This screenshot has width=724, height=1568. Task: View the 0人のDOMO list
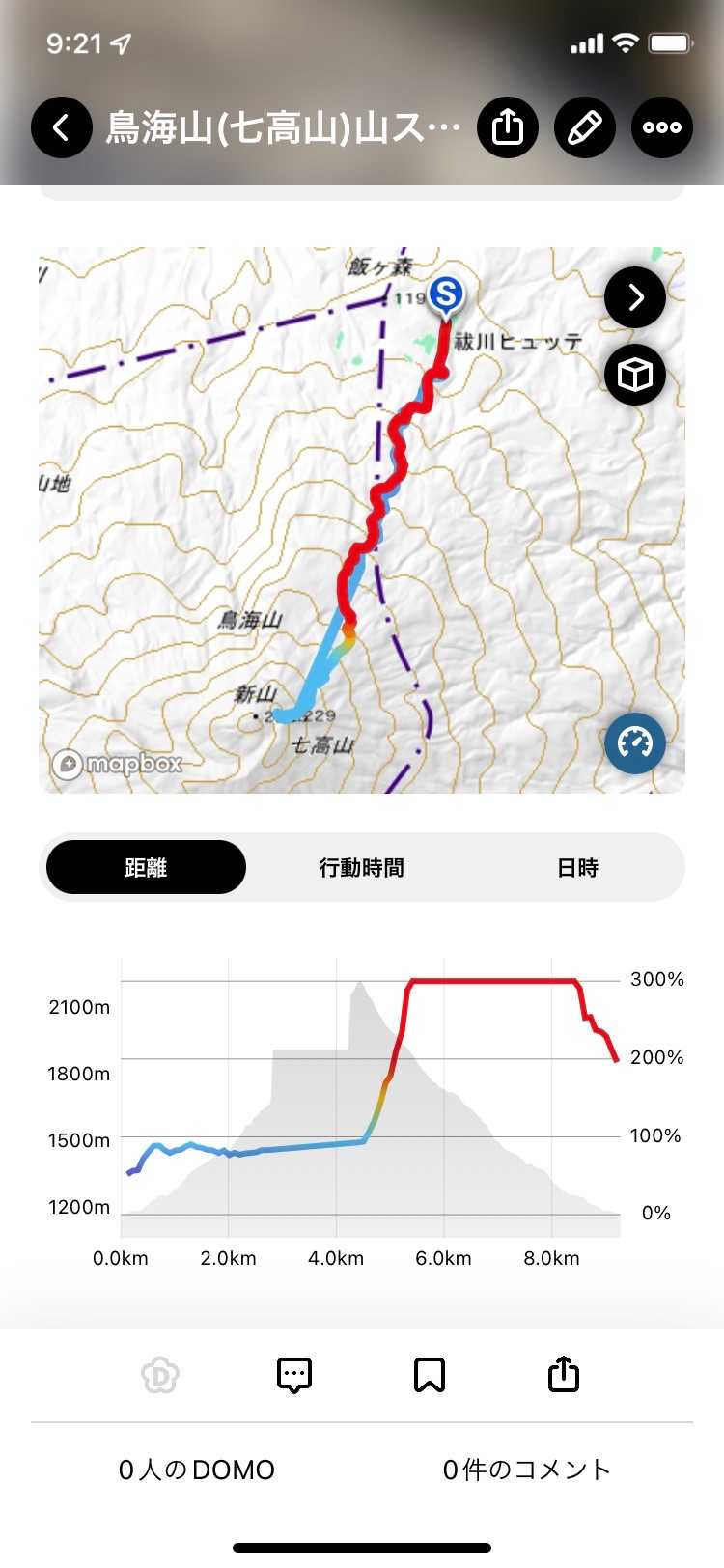point(197,1470)
